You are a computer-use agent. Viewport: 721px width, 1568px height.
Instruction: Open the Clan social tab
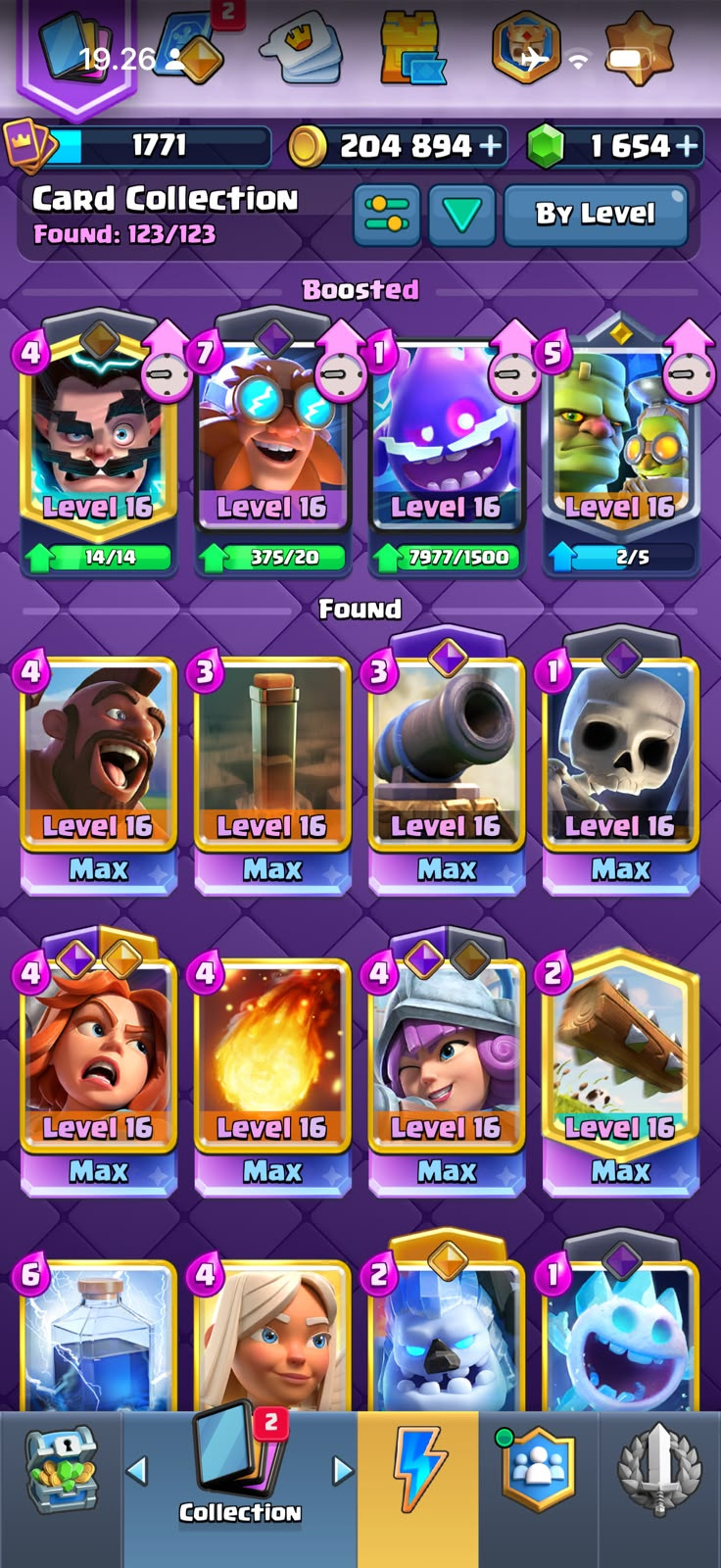pyautogui.click(x=537, y=1470)
